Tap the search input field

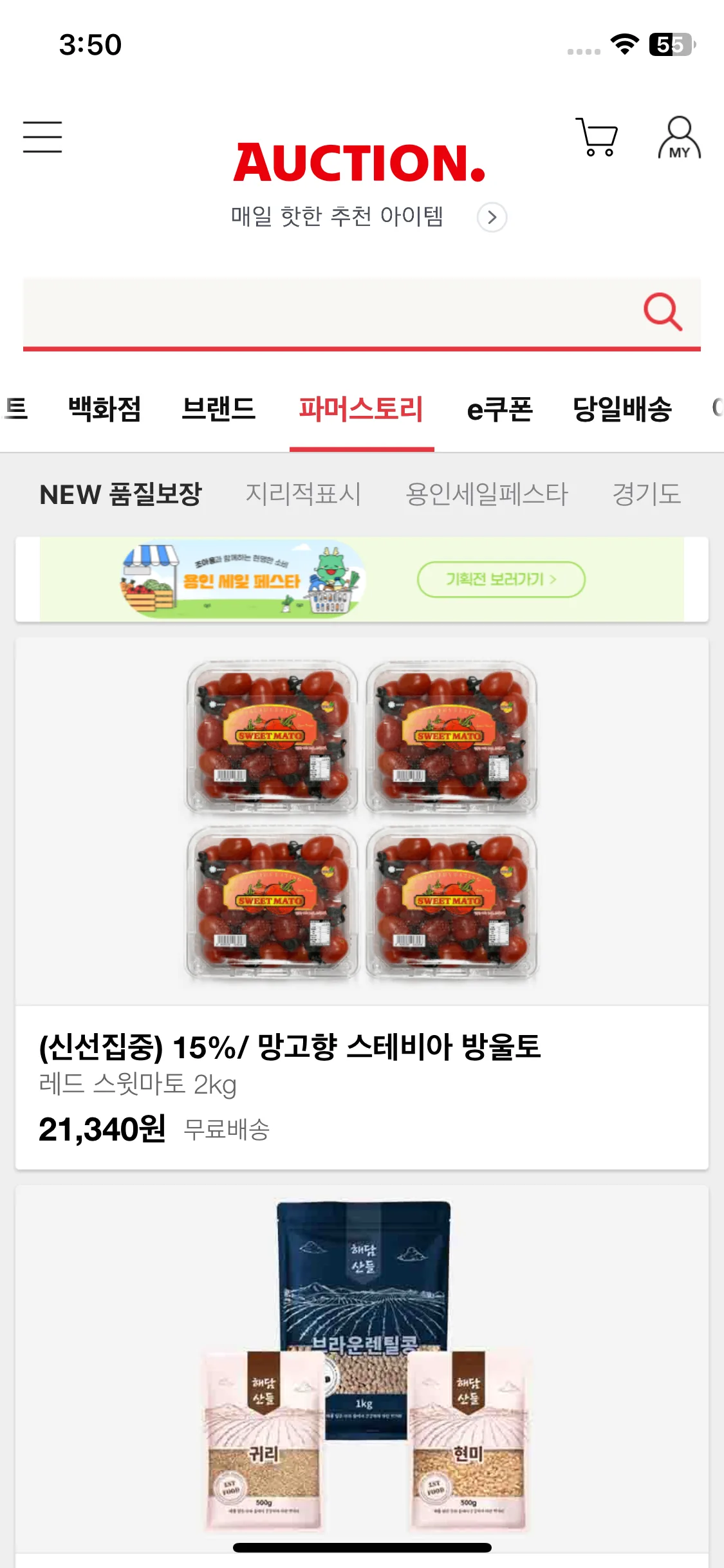click(322, 312)
